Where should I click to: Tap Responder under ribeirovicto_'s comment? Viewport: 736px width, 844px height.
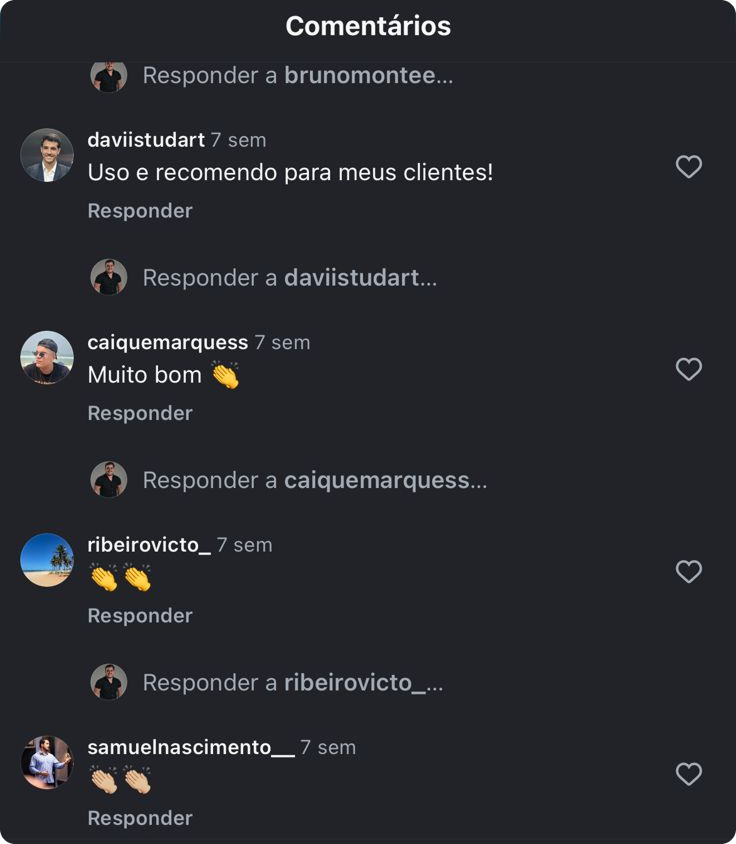click(140, 615)
